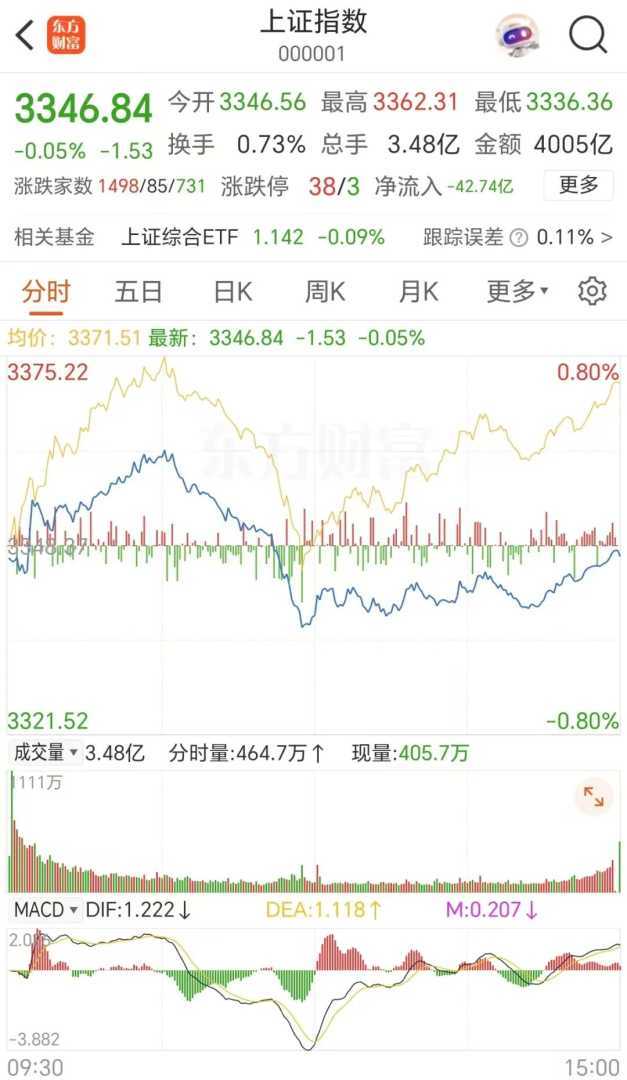Image resolution: width=627 pixels, height=1080 pixels.
Task: View the 月K chart tab
Action: (x=419, y=292)
